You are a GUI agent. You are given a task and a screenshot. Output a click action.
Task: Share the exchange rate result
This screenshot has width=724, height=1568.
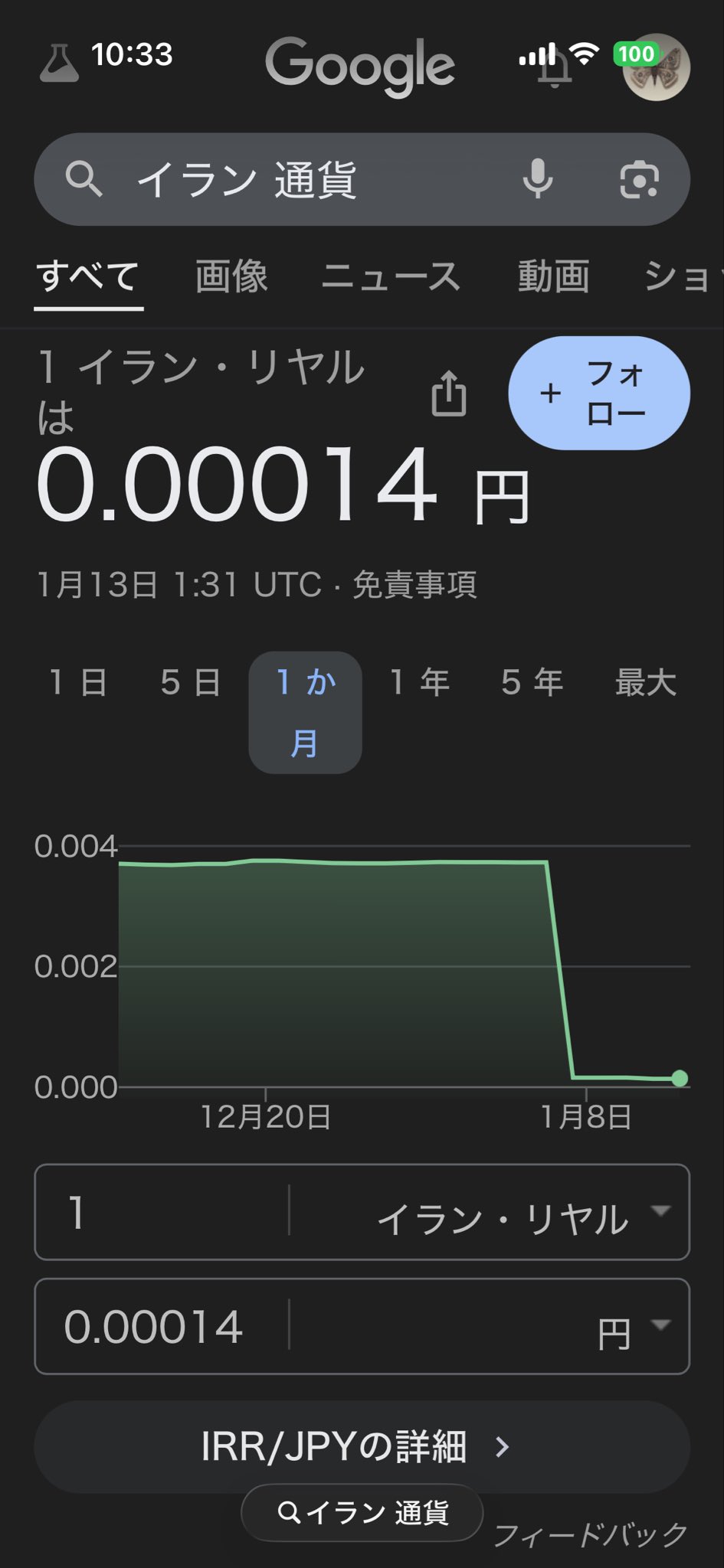click(449, 394)
